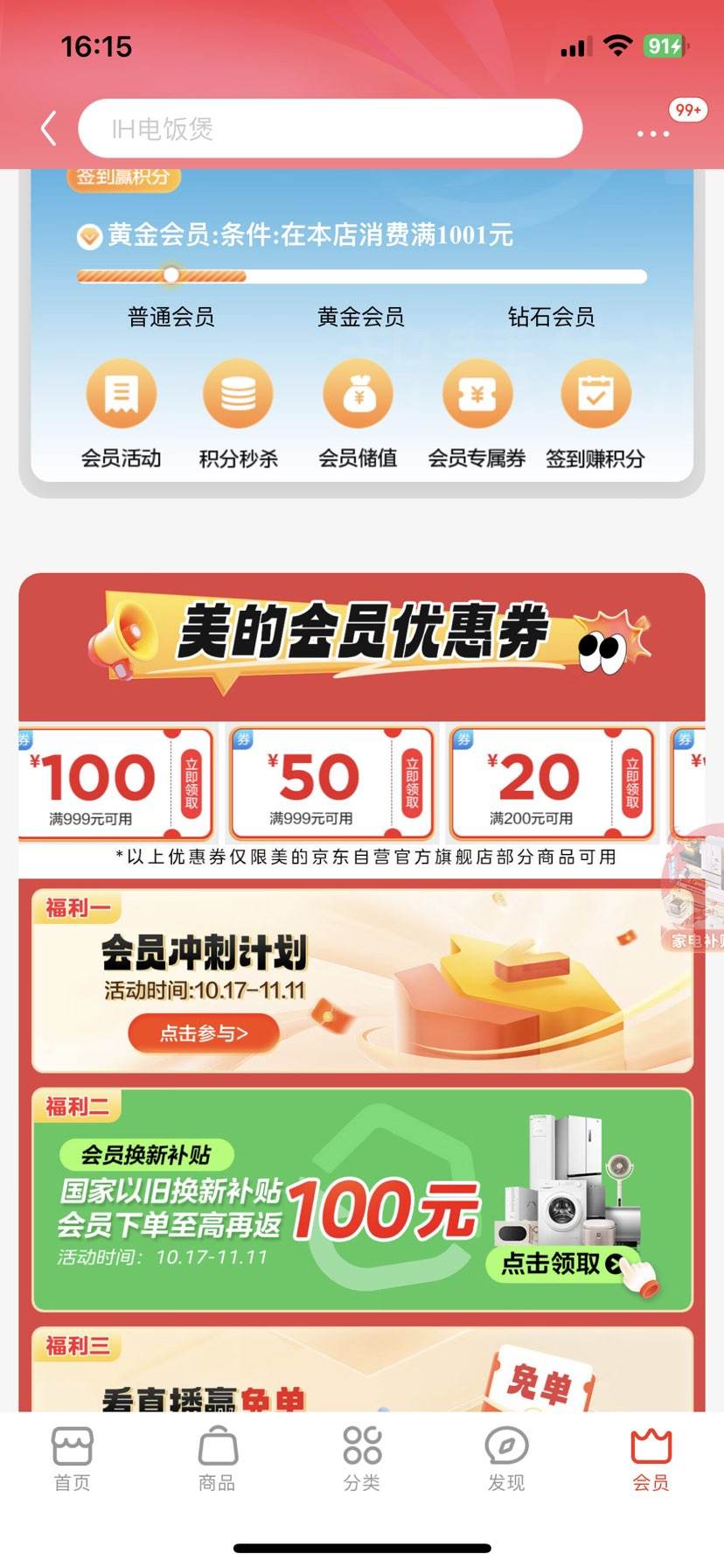Tap the back arrow at top left

click(48, 128)
